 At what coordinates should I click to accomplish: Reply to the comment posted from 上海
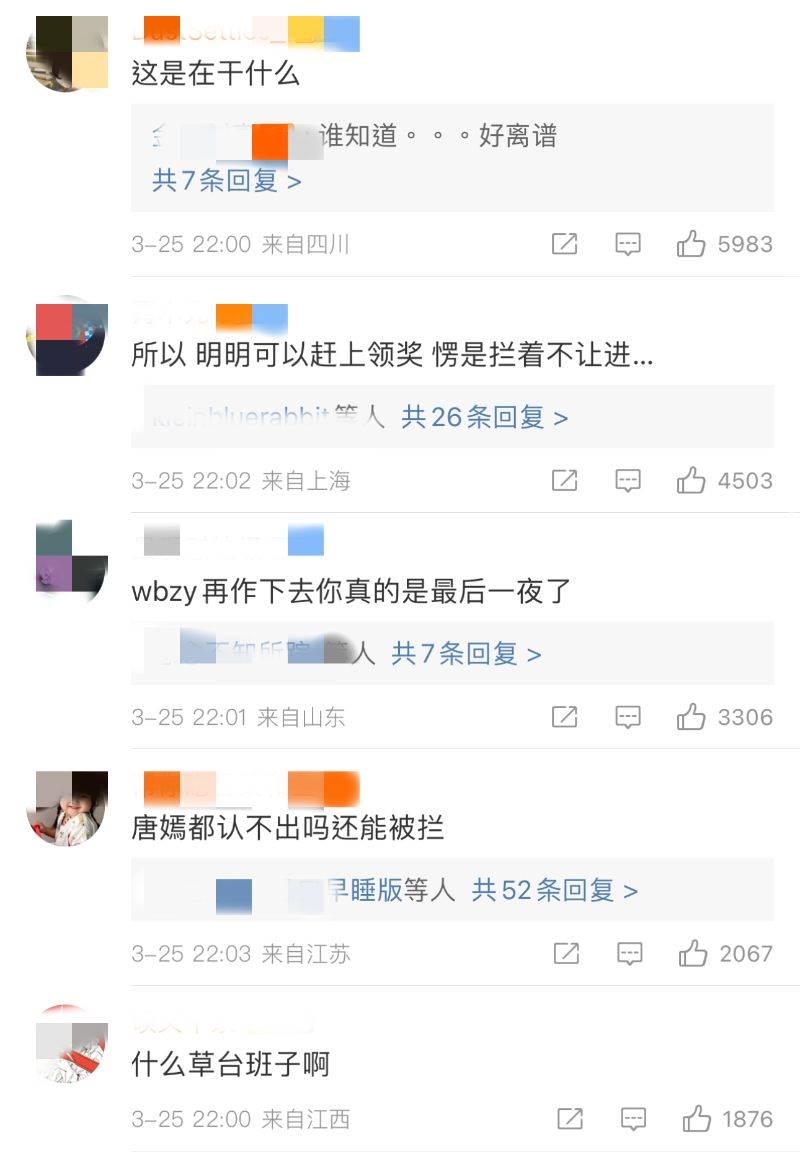[x=627, y=481]
